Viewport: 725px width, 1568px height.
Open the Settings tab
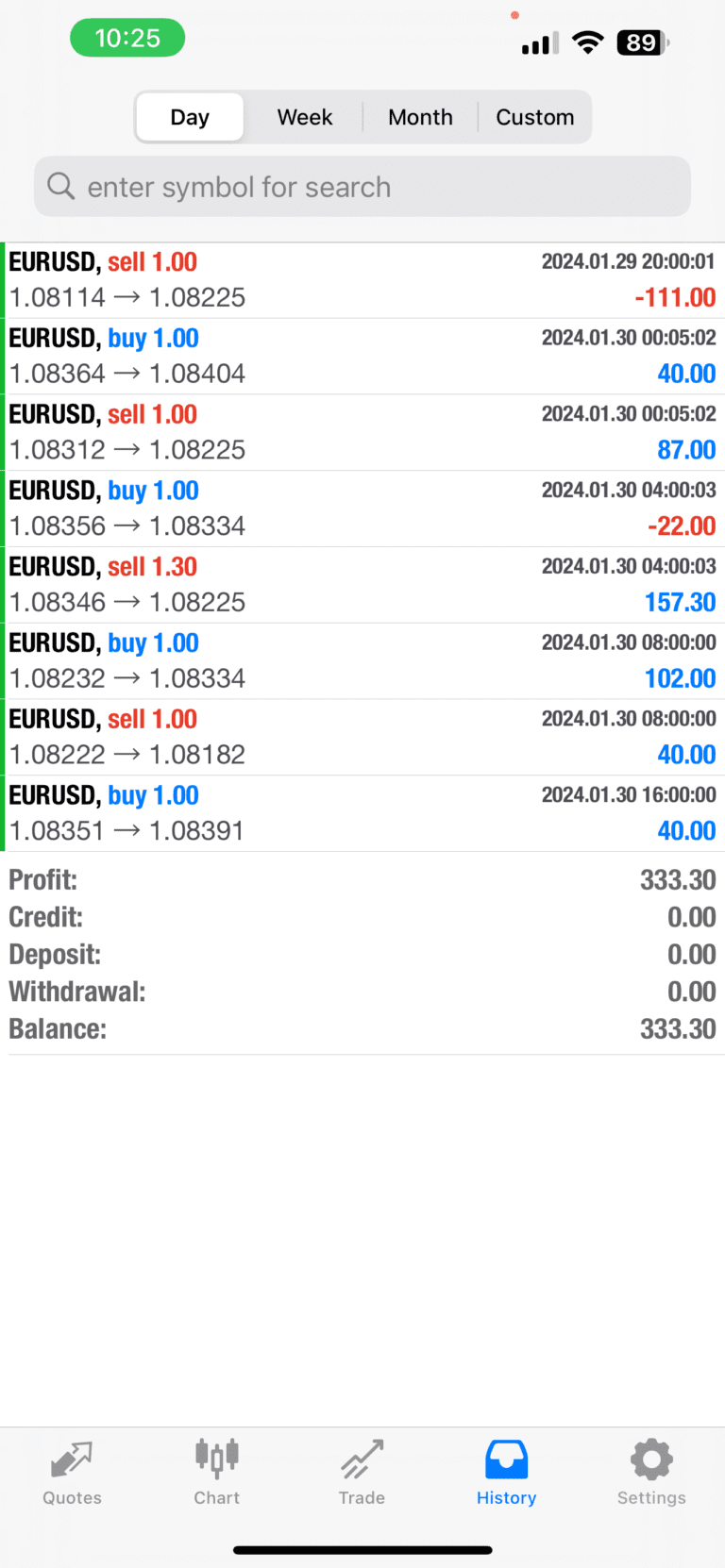pos(651,1472)
